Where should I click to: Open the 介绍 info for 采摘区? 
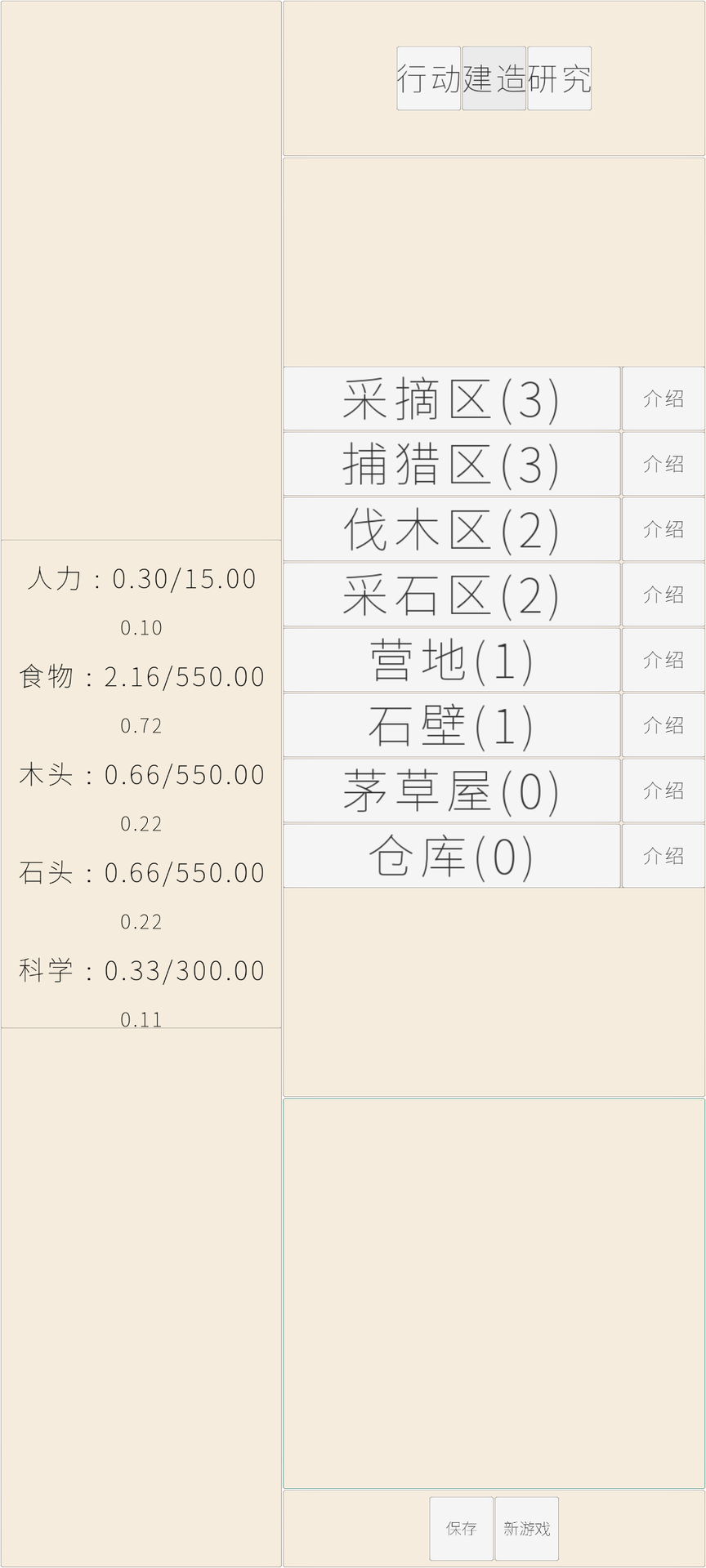[663, 399]
